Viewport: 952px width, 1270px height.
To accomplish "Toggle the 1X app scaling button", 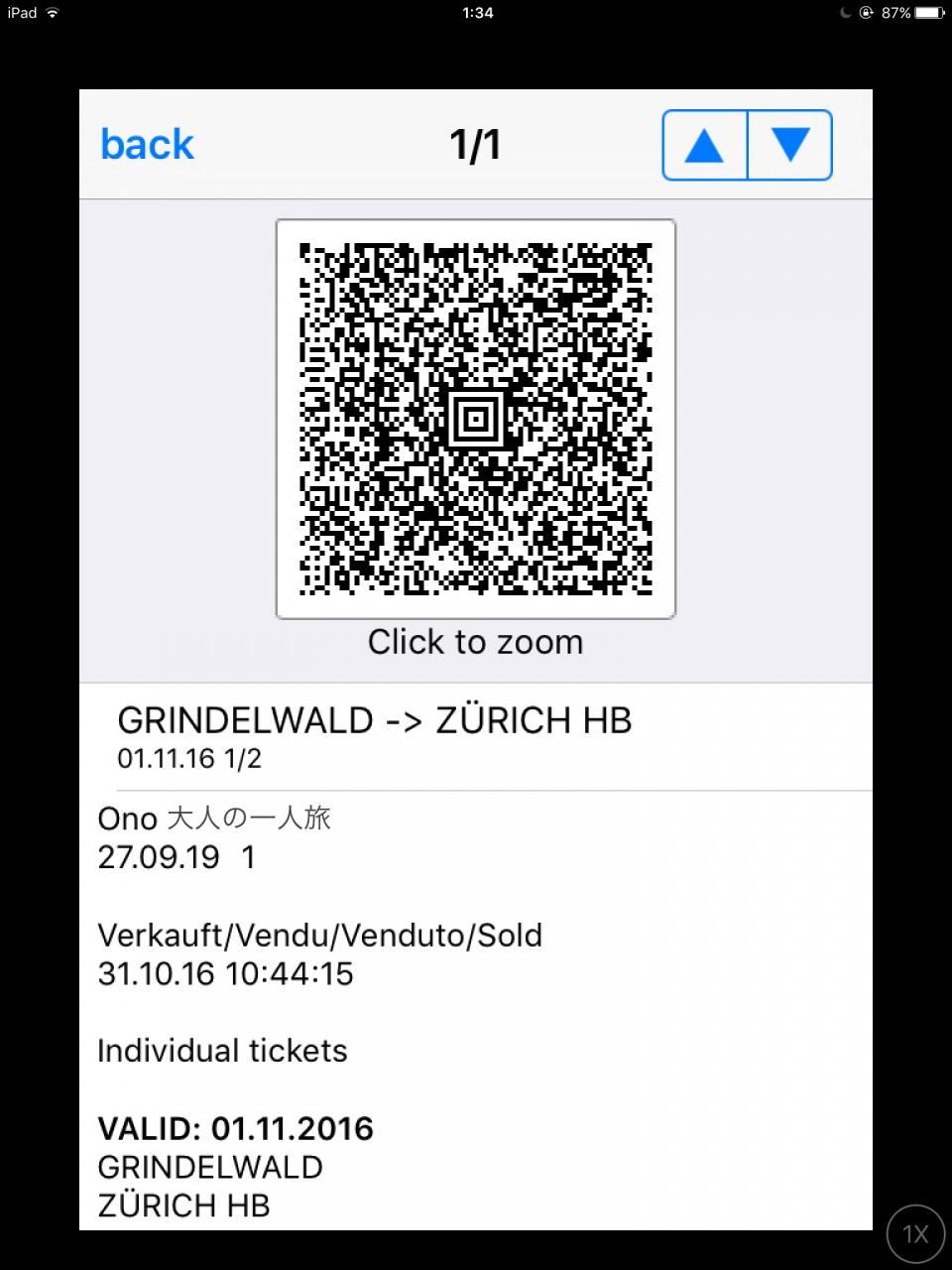I will click(x=914, y=1233).
